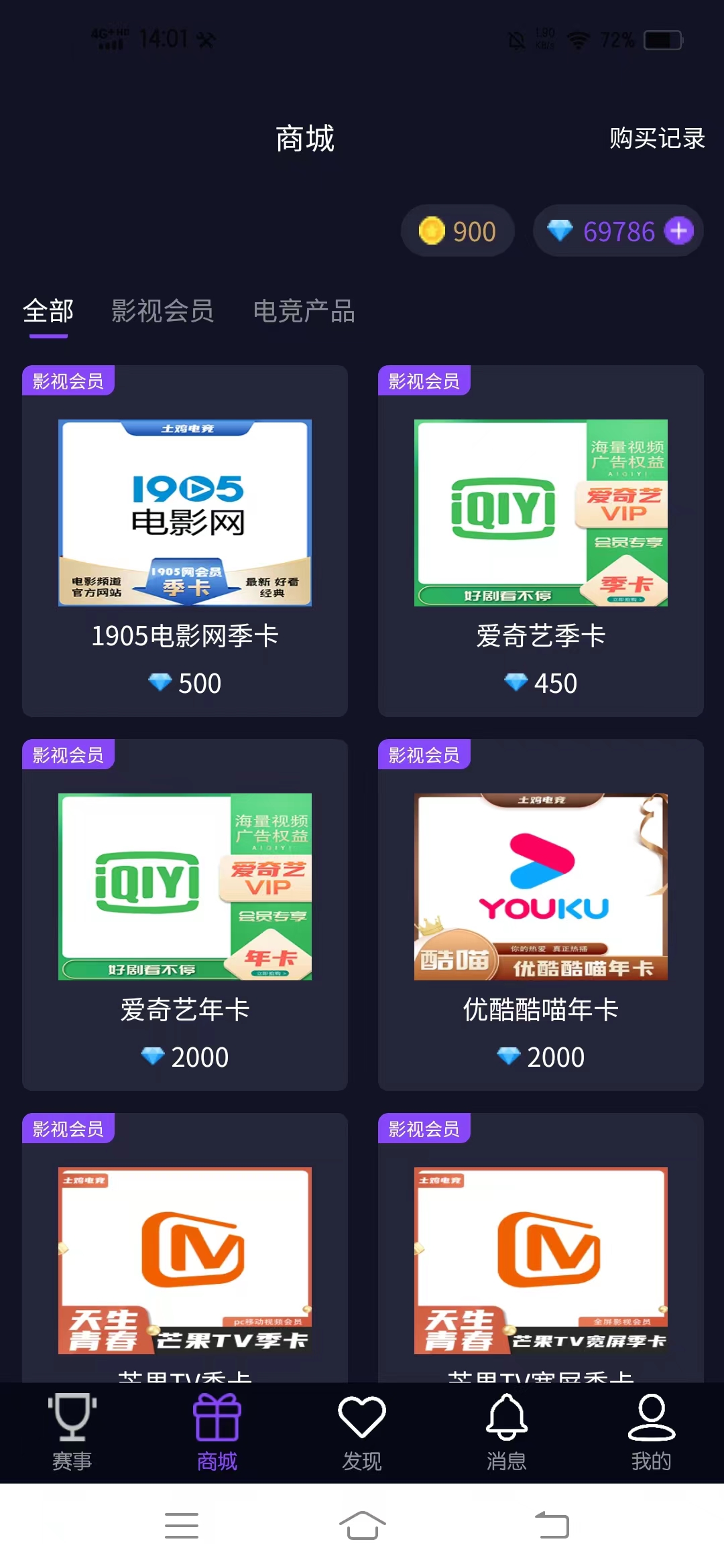This screenshot has height=1568, width=724.
Task: Go to the 赛事 tab
Action: 72,1432
